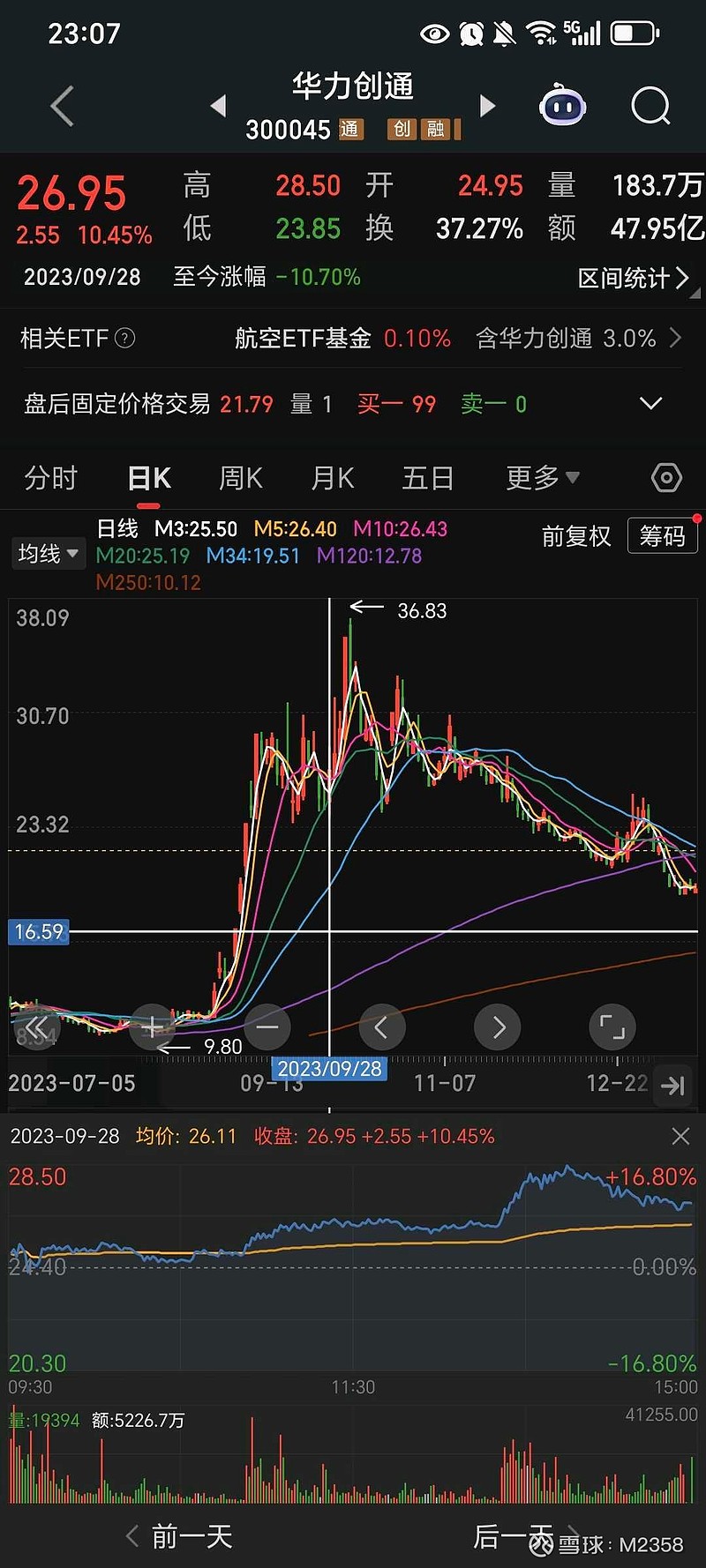Screen dimensions: 706x1568
Task: Expand the 盘后固定价格交易 panel
Action: pyautogui.click(x=650, y=403)
